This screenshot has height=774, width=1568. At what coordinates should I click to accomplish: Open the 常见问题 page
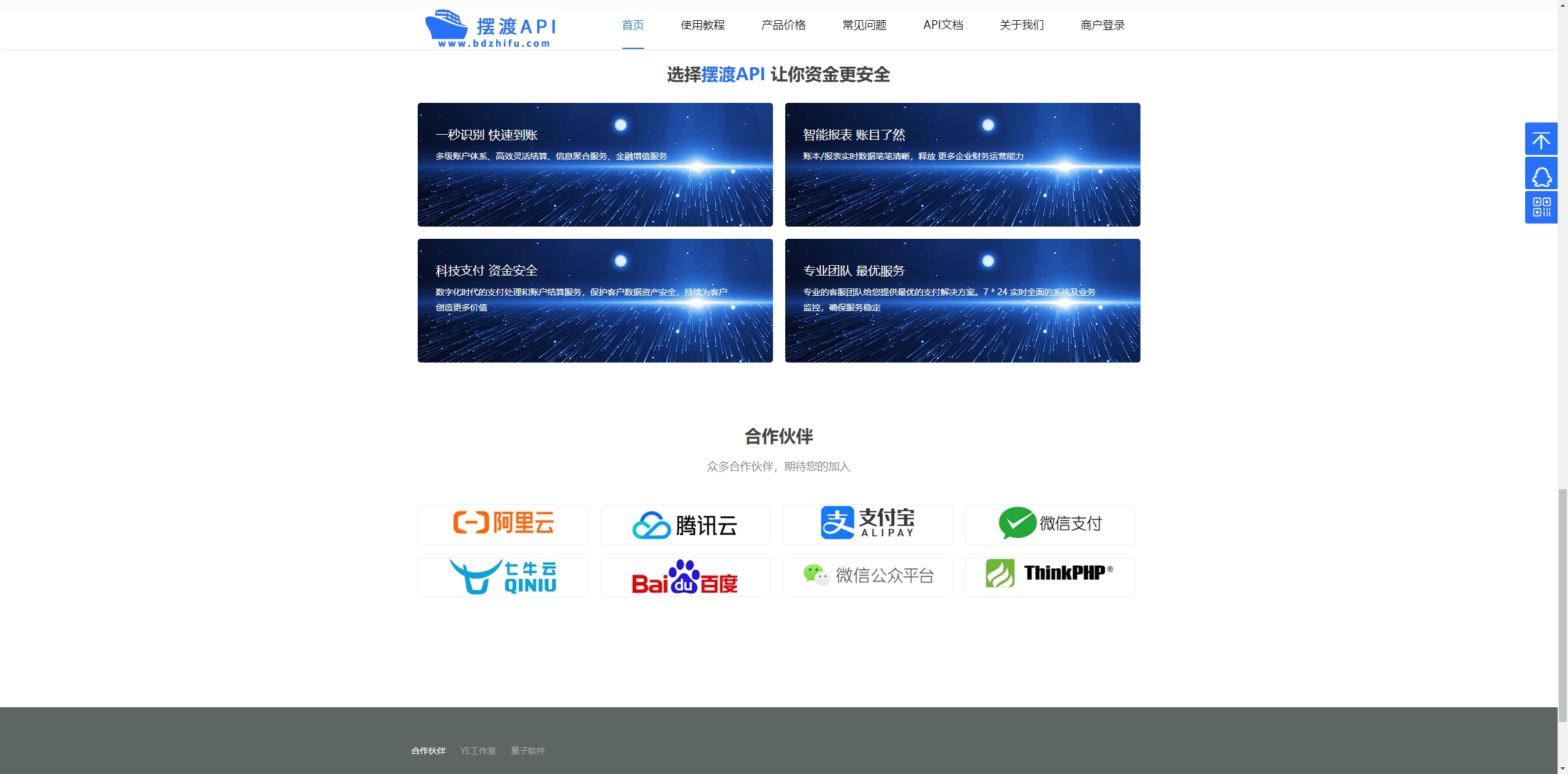pyautogui.click(x=864, y=25)
